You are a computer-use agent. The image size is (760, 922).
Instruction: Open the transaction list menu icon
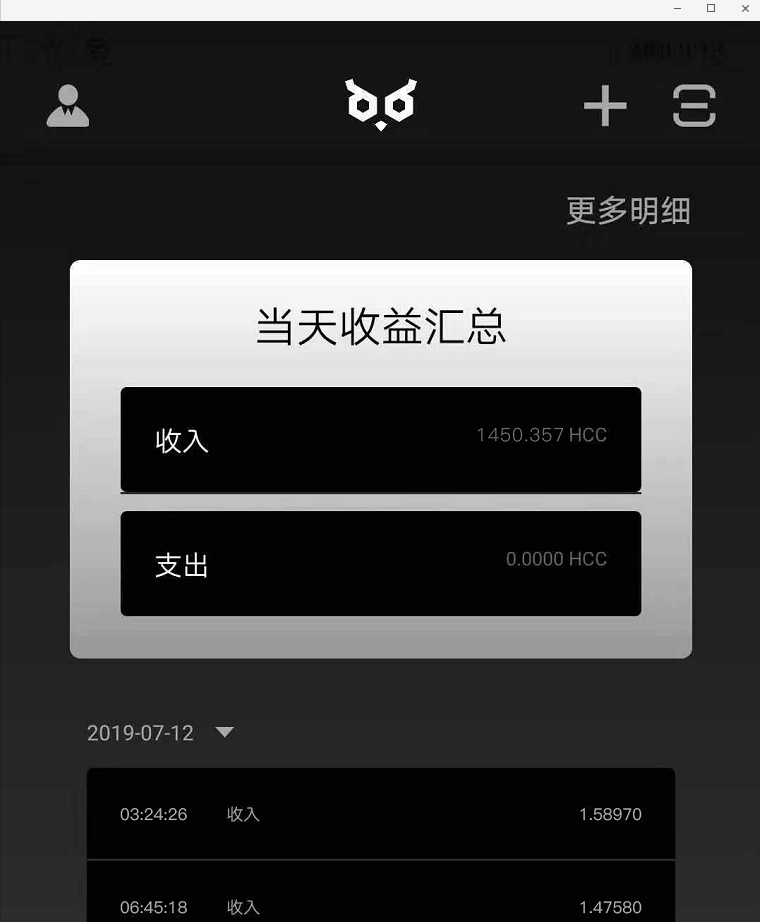[x=694, y=104]
